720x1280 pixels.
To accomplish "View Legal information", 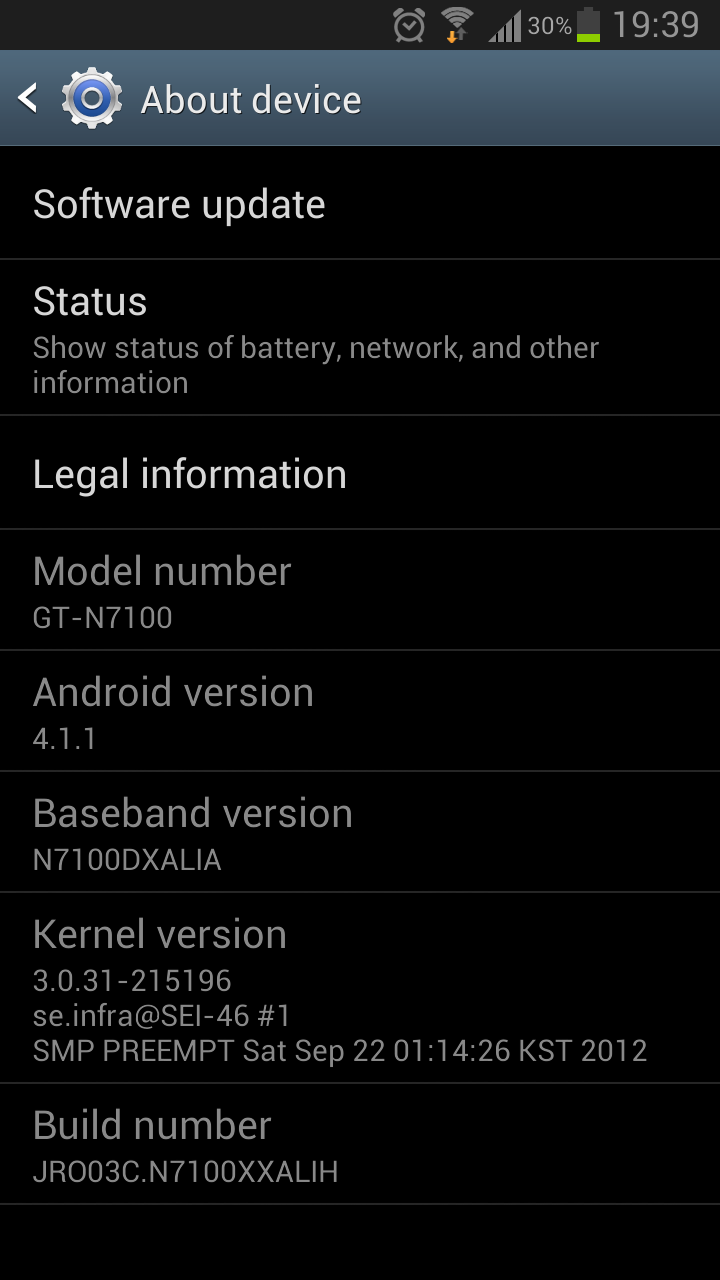I will click(360, 473).
